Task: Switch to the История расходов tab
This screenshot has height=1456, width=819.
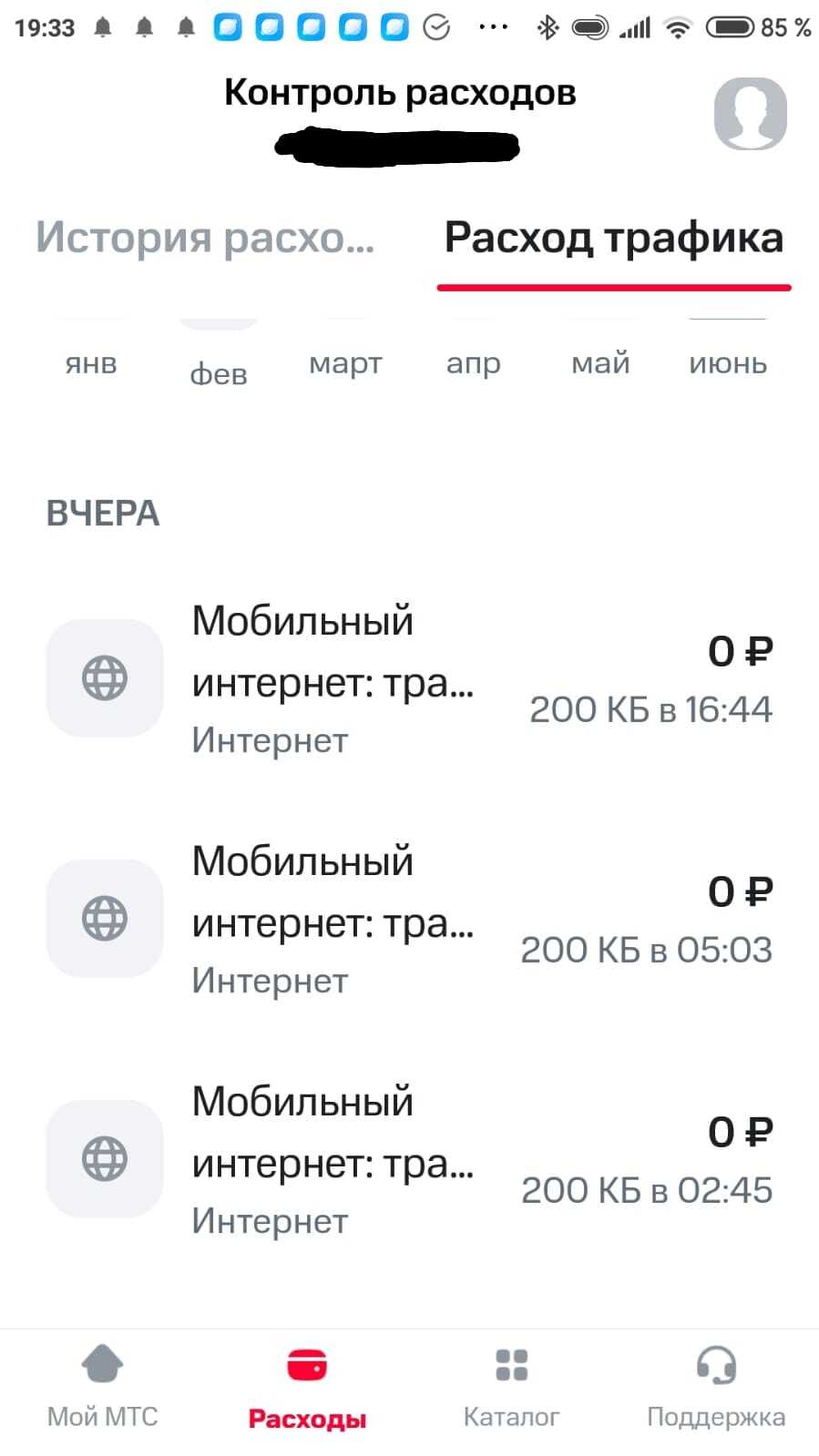Action: [x=205, y=238]
